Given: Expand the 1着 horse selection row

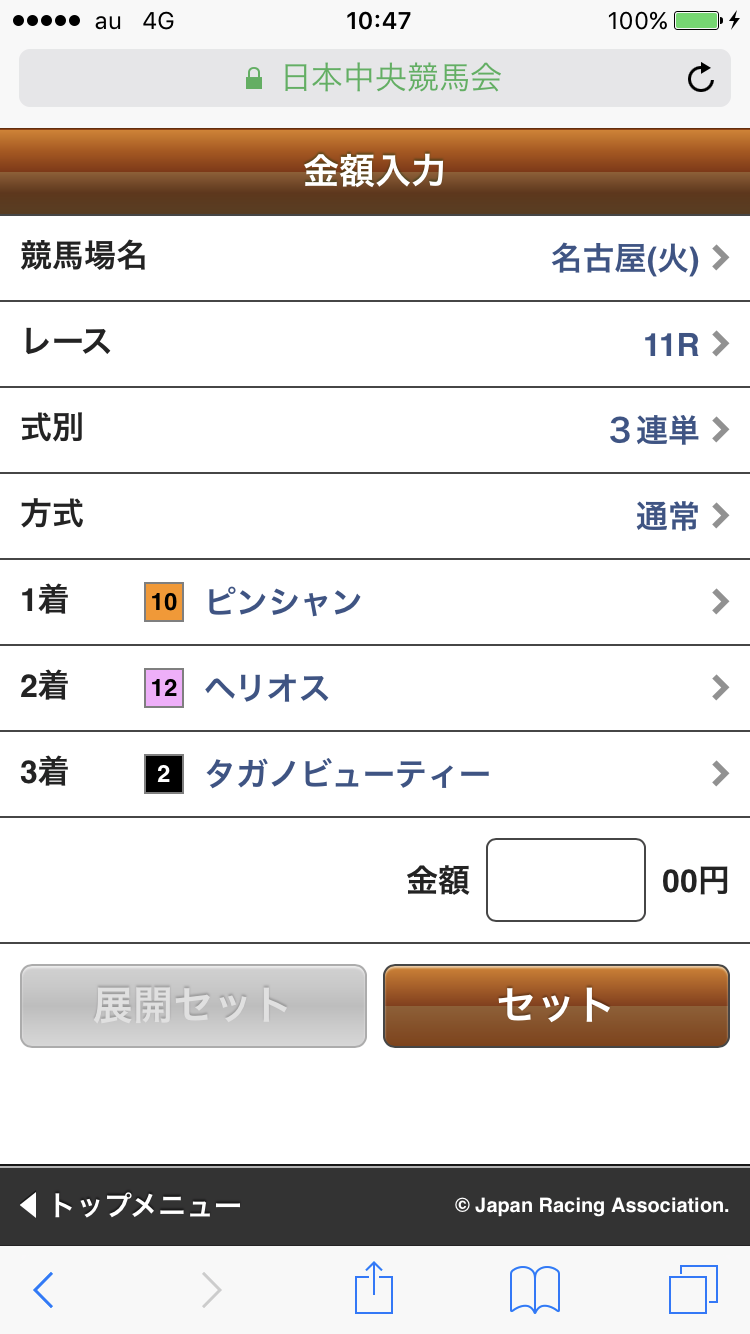Looking at the screenshot, I should 375,602.
